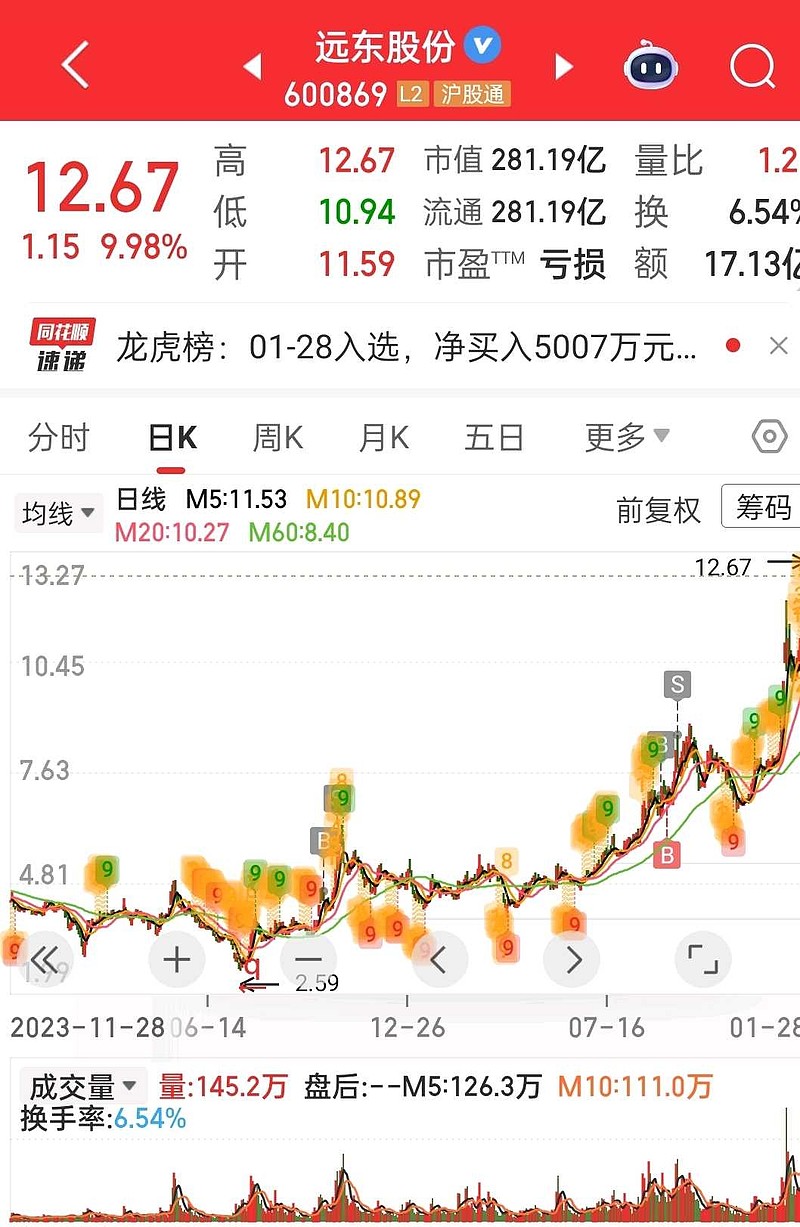This screenshot has height=1227, width=800.
Task: Open the chart settings gear icon
Action: 768,437
